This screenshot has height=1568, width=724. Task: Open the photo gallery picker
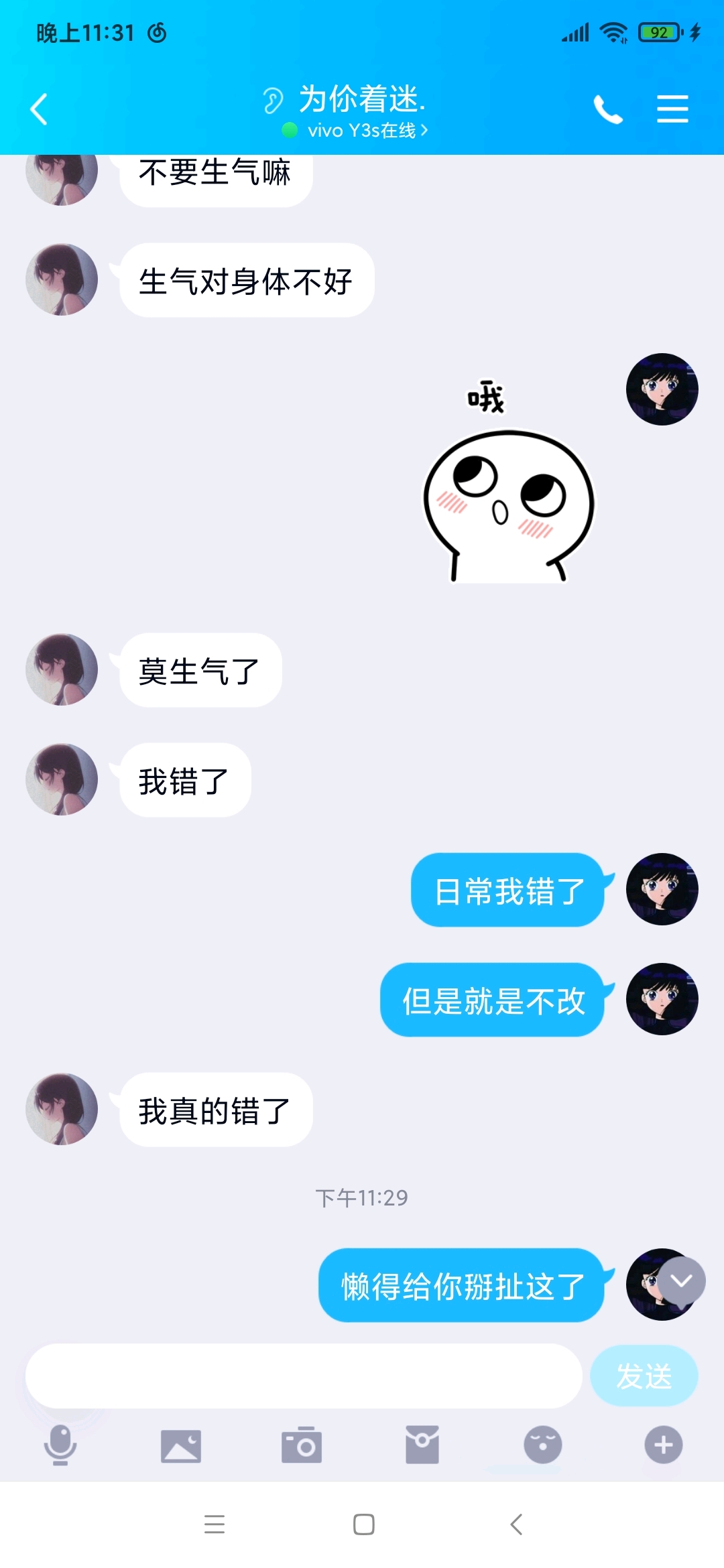pyautogui.click(x=181, y=1445)
